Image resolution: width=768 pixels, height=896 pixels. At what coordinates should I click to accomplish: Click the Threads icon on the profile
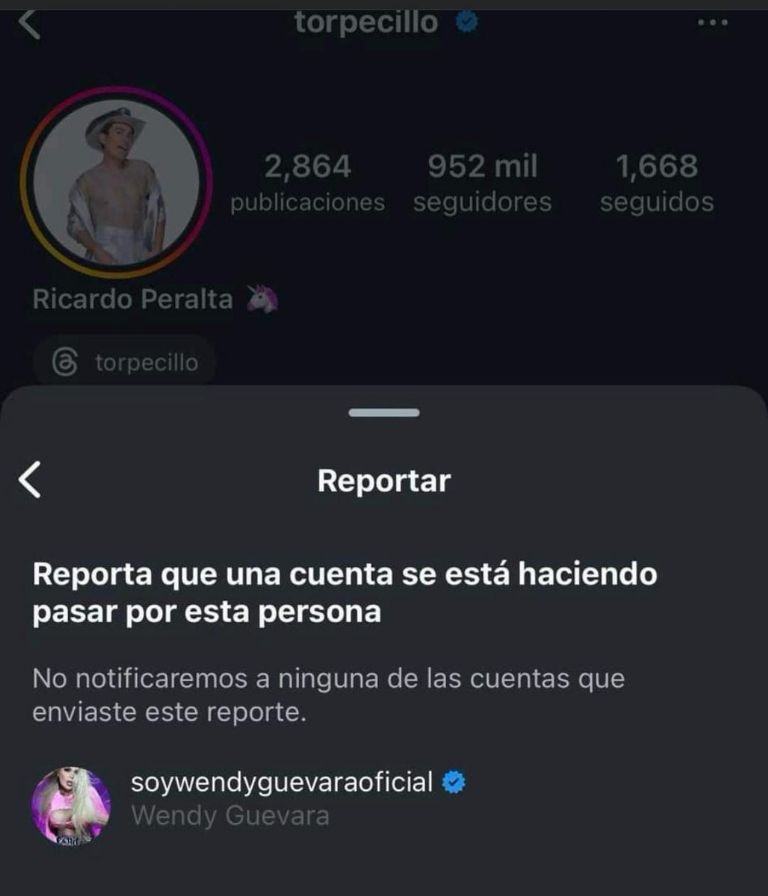[x=64, y=362]
